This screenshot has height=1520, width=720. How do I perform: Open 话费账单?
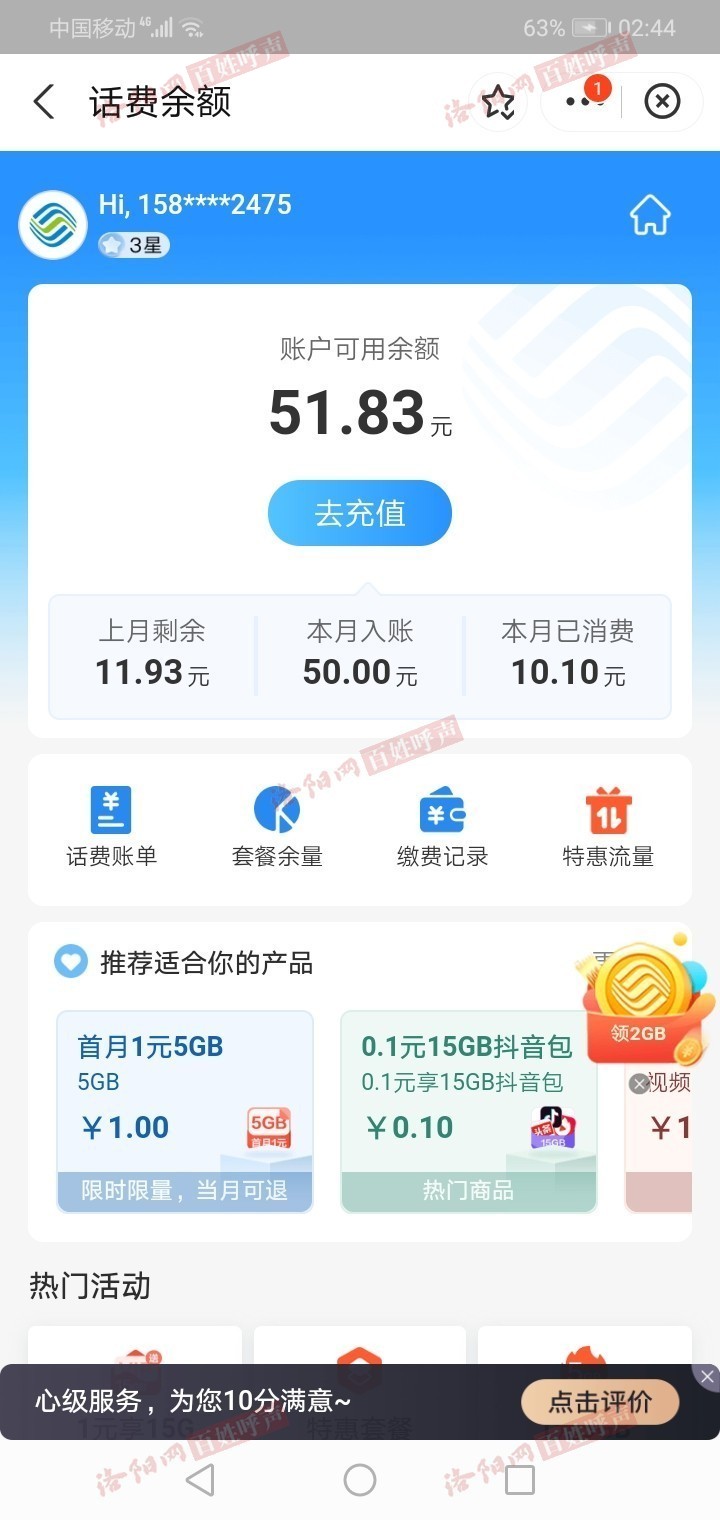111,827
